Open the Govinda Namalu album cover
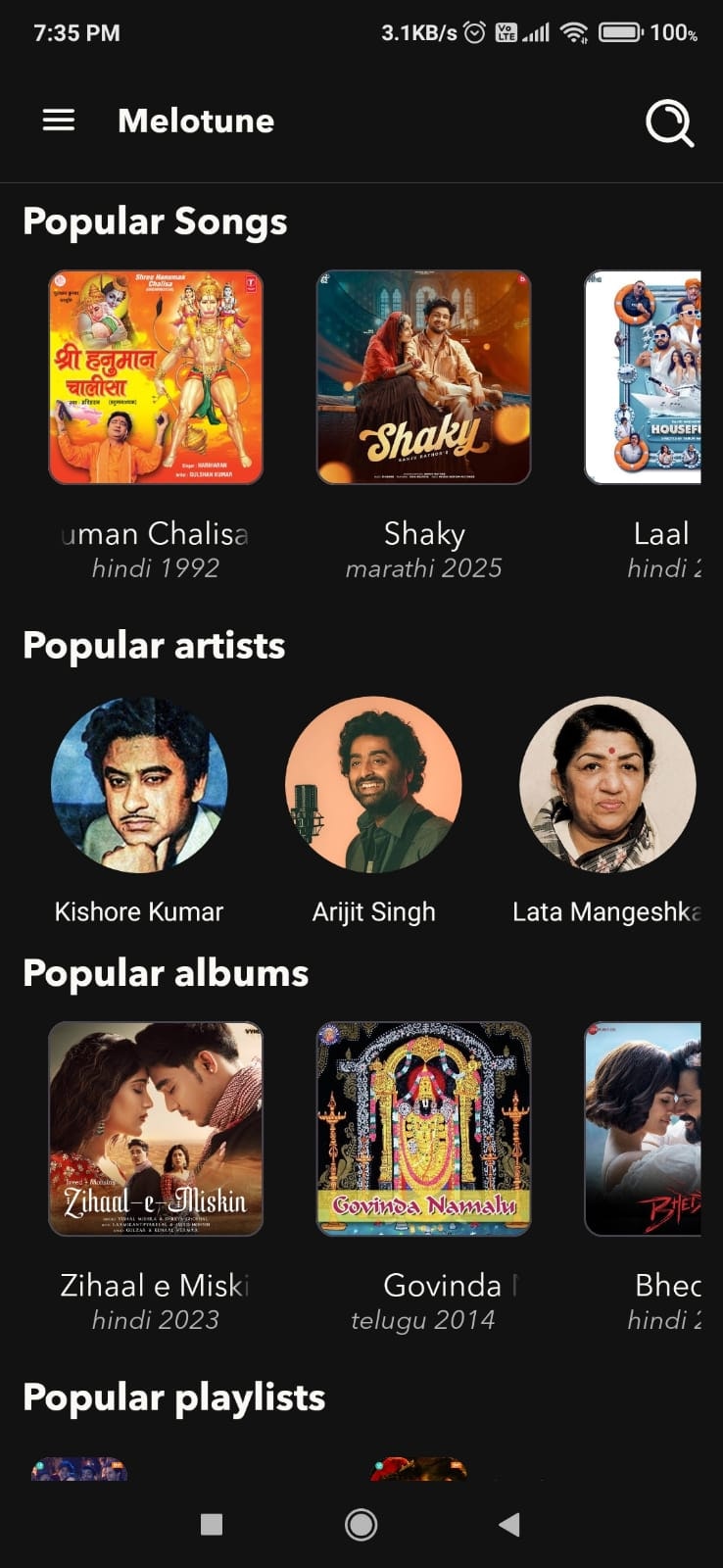This screenshot has height=1568, width=723. 423,1127
